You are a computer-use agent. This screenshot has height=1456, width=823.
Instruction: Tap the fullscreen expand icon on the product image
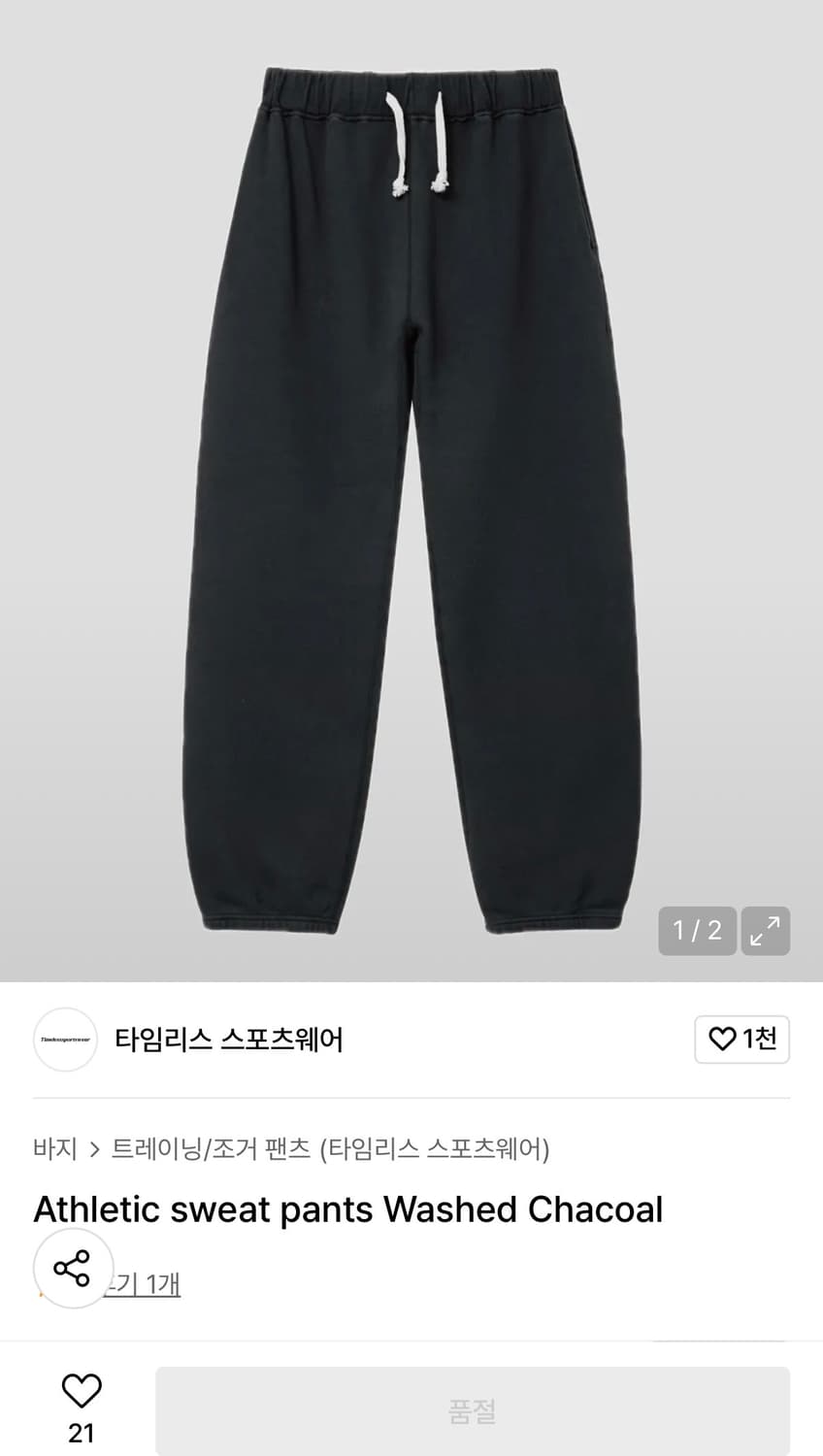click(x=766, y=930)
